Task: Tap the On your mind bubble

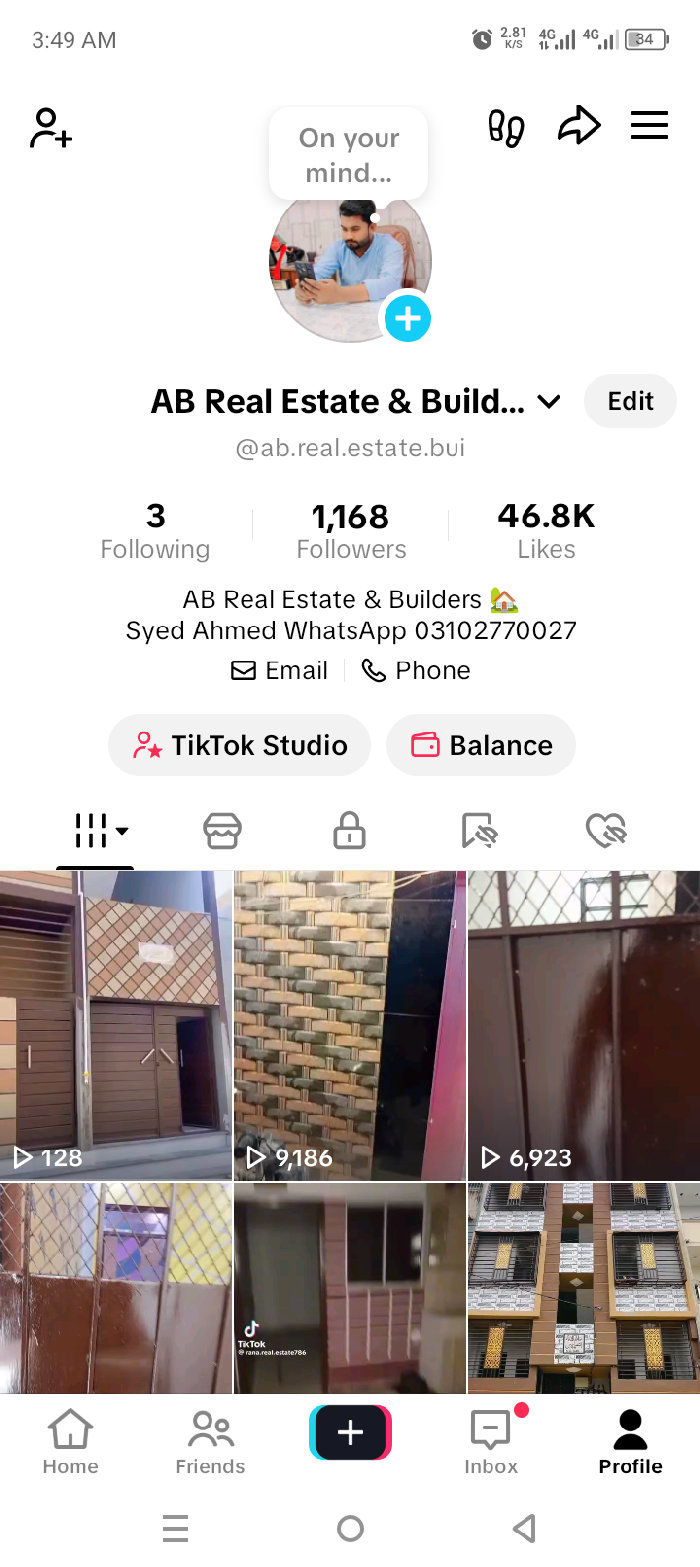Action: pos(348,155)
